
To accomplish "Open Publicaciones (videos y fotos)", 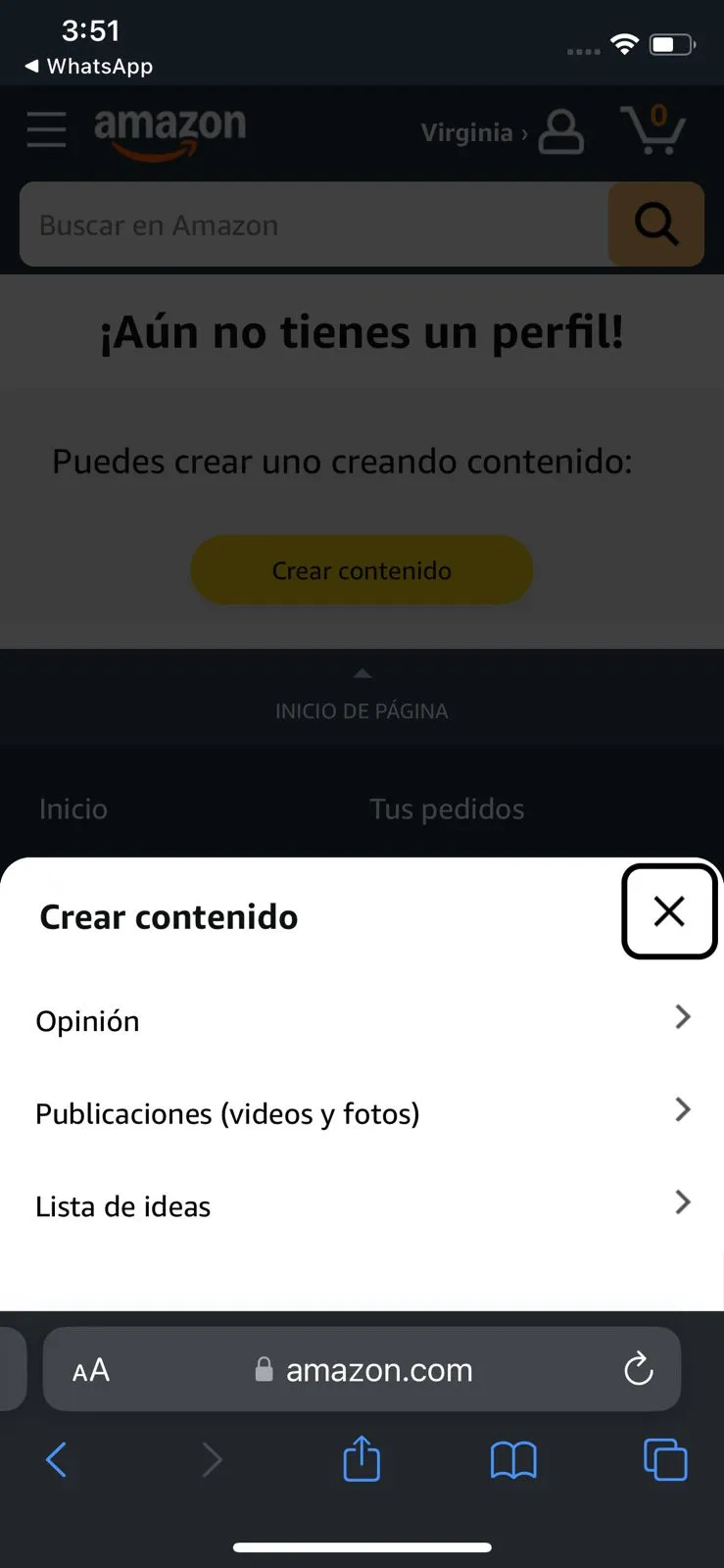I will 362,1113.
